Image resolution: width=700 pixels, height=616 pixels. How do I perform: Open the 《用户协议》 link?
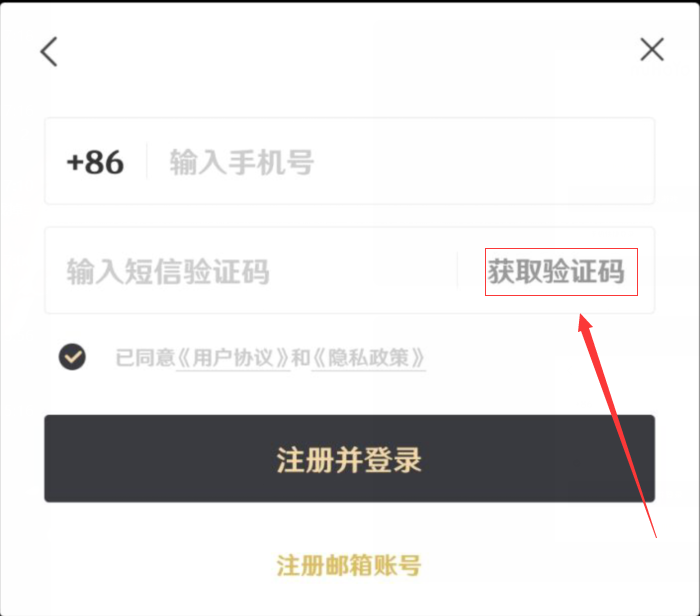232,358
